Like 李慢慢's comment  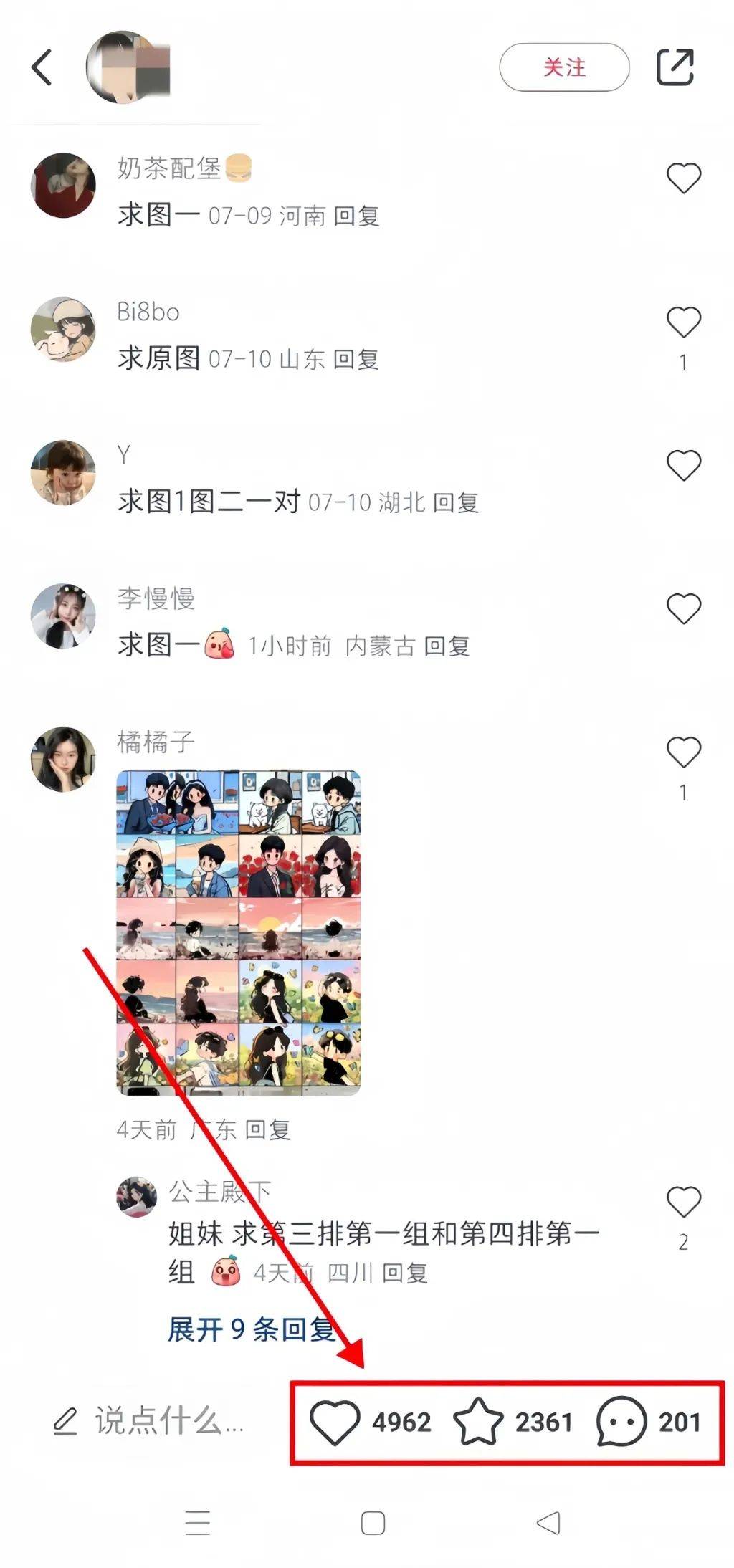pos(683,609)
